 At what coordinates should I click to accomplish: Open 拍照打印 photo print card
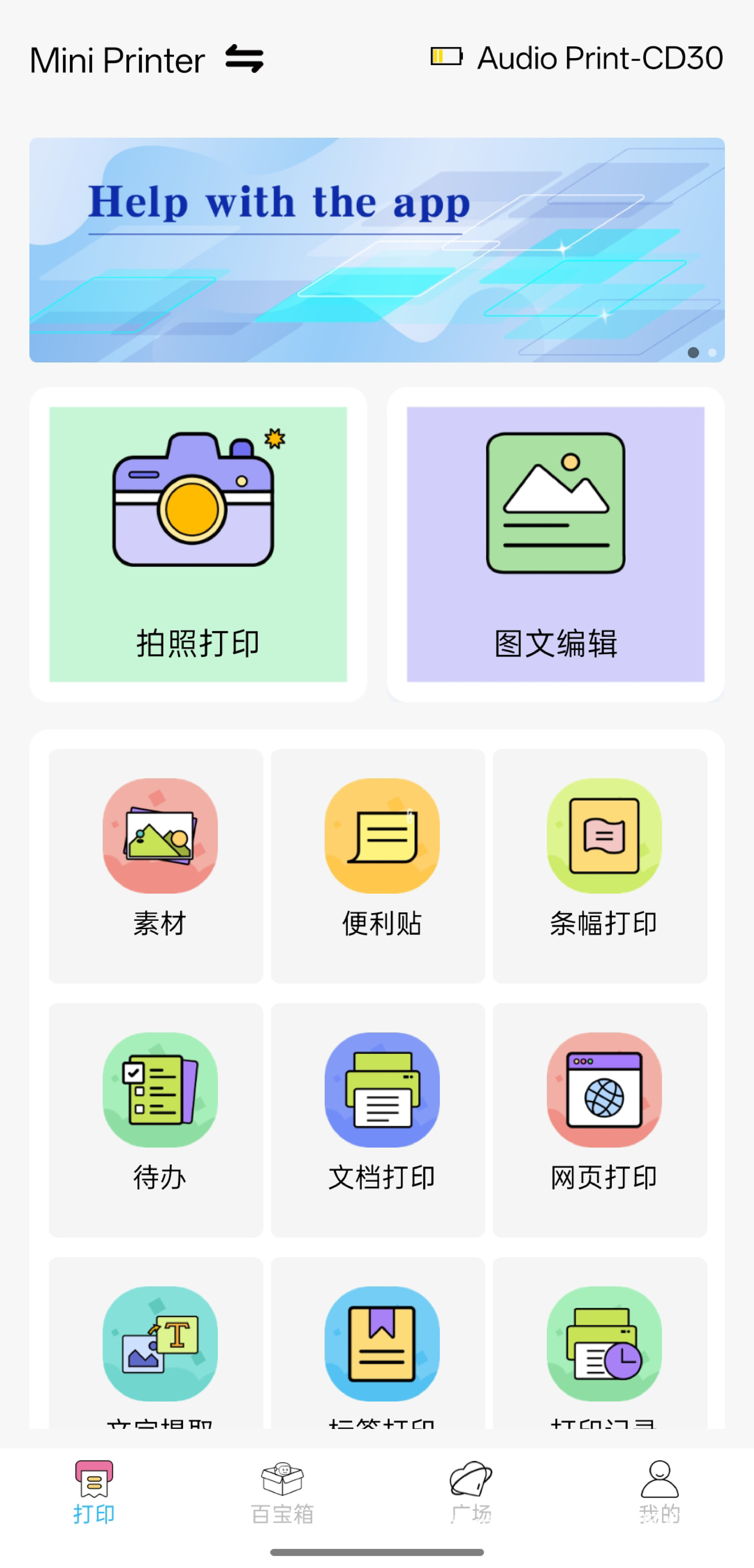point(198,544)
